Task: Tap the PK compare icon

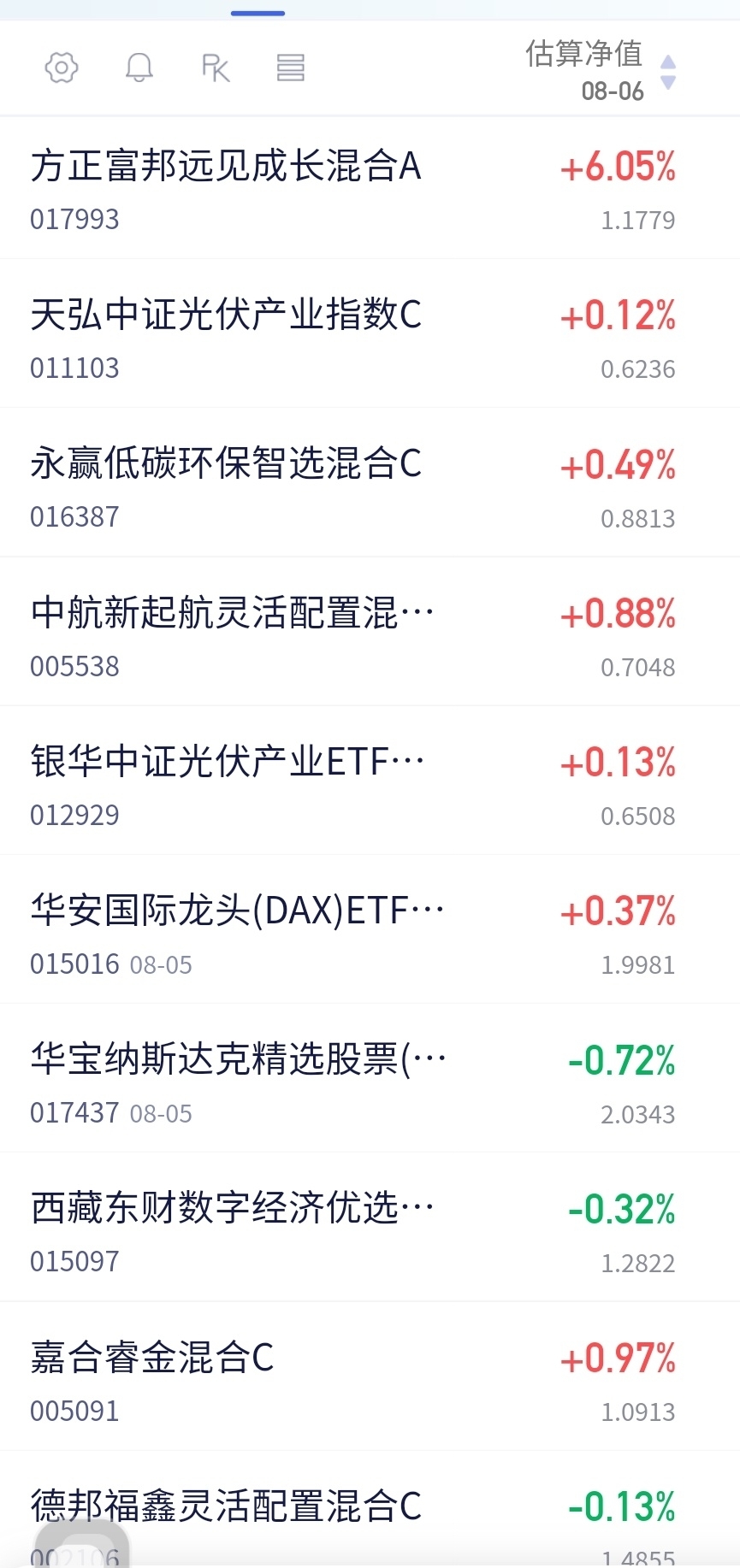Action: [215, 68]
